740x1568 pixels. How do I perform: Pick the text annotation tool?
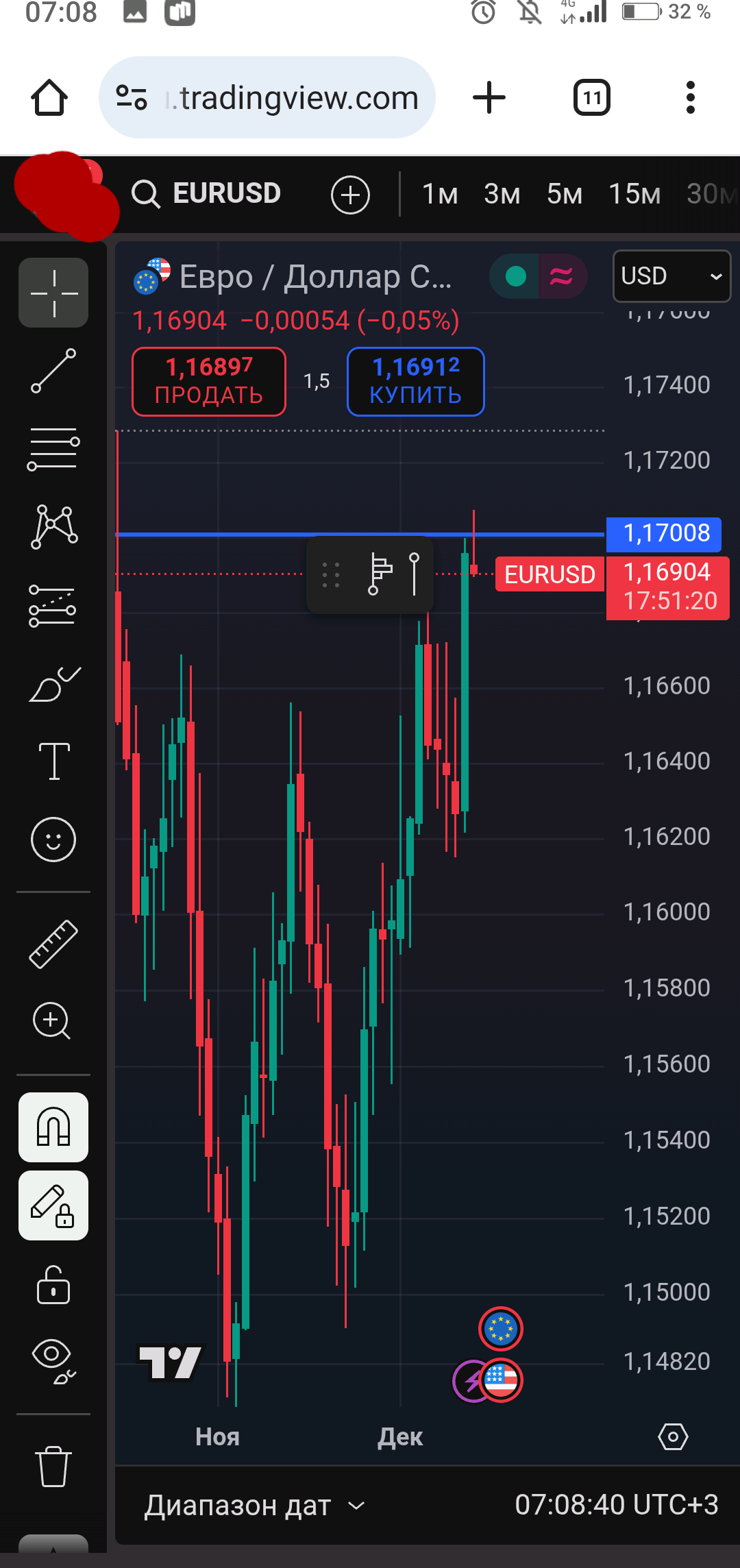pos(53,761)
